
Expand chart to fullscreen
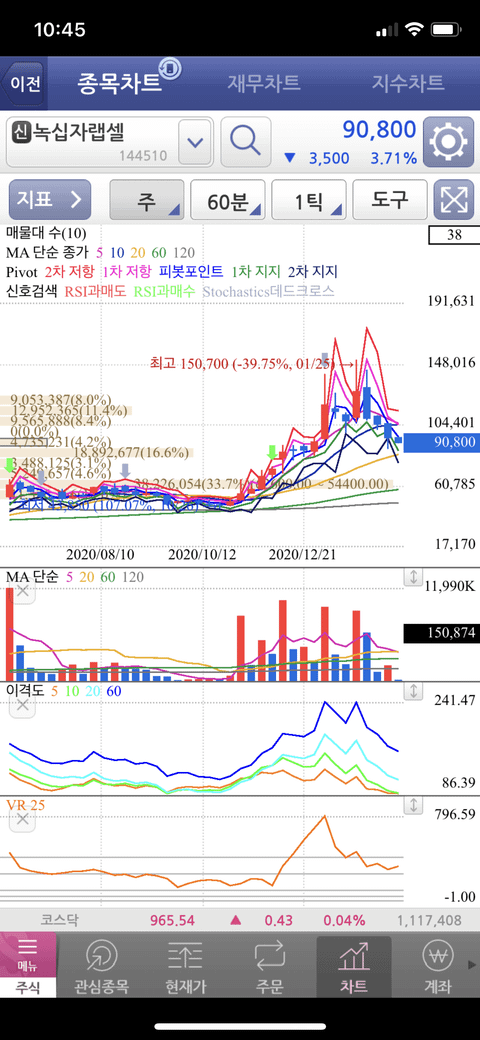click(x=453, y=200)
